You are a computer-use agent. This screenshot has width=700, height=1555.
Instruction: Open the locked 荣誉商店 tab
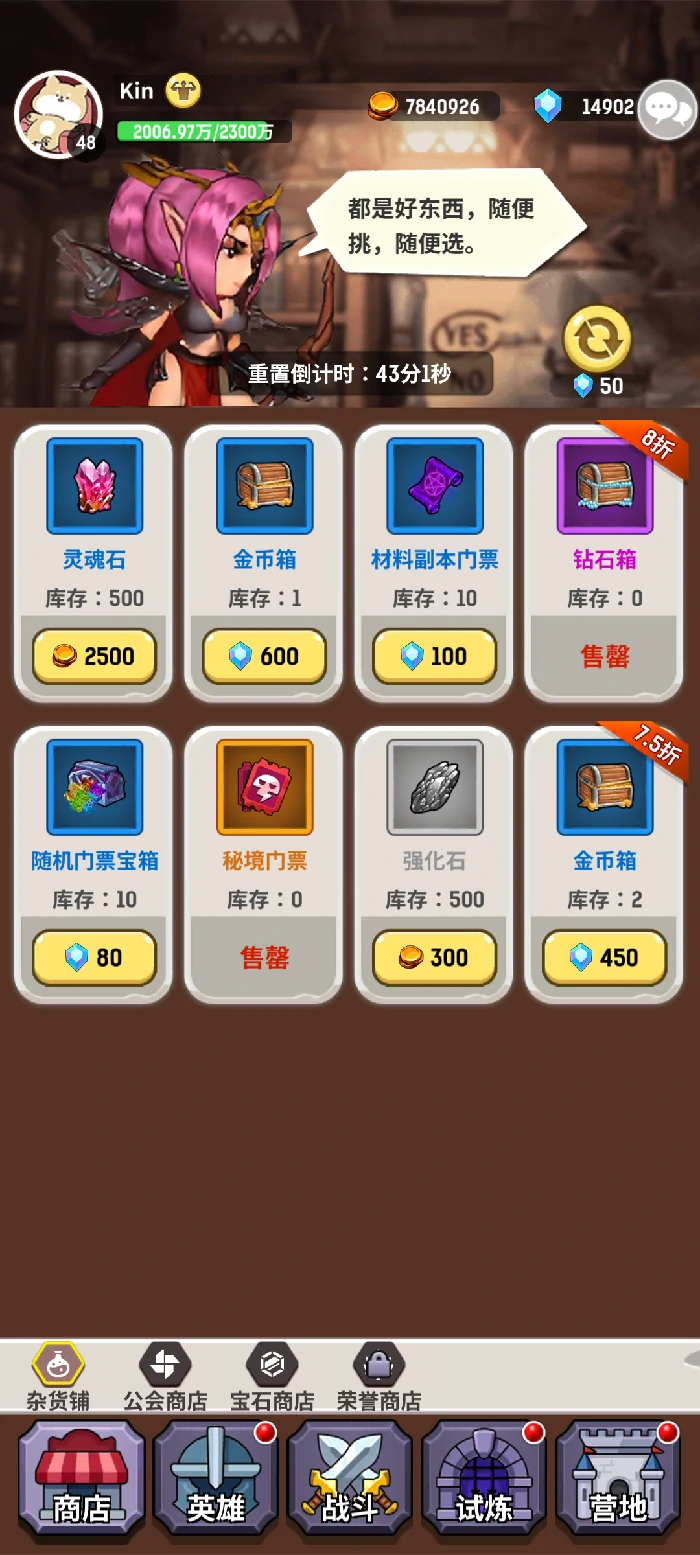coord(379,1376)
